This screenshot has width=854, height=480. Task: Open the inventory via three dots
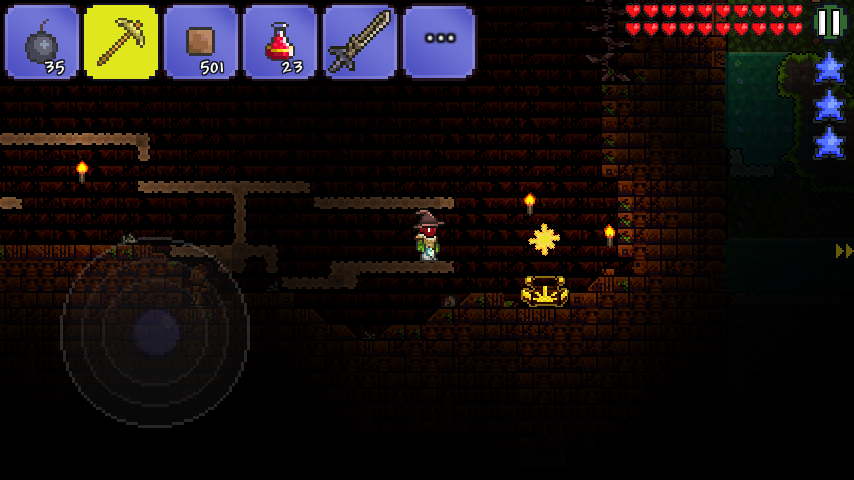tap(439, 42)
